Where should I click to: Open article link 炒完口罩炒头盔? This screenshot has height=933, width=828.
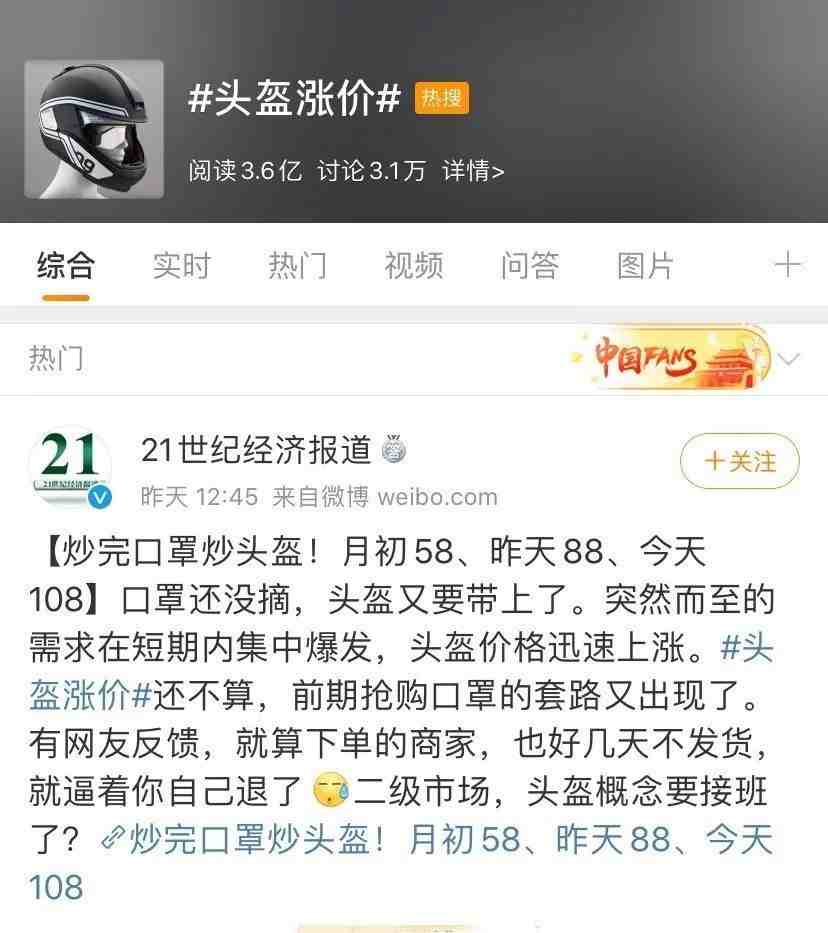click(x=440, y=840)
